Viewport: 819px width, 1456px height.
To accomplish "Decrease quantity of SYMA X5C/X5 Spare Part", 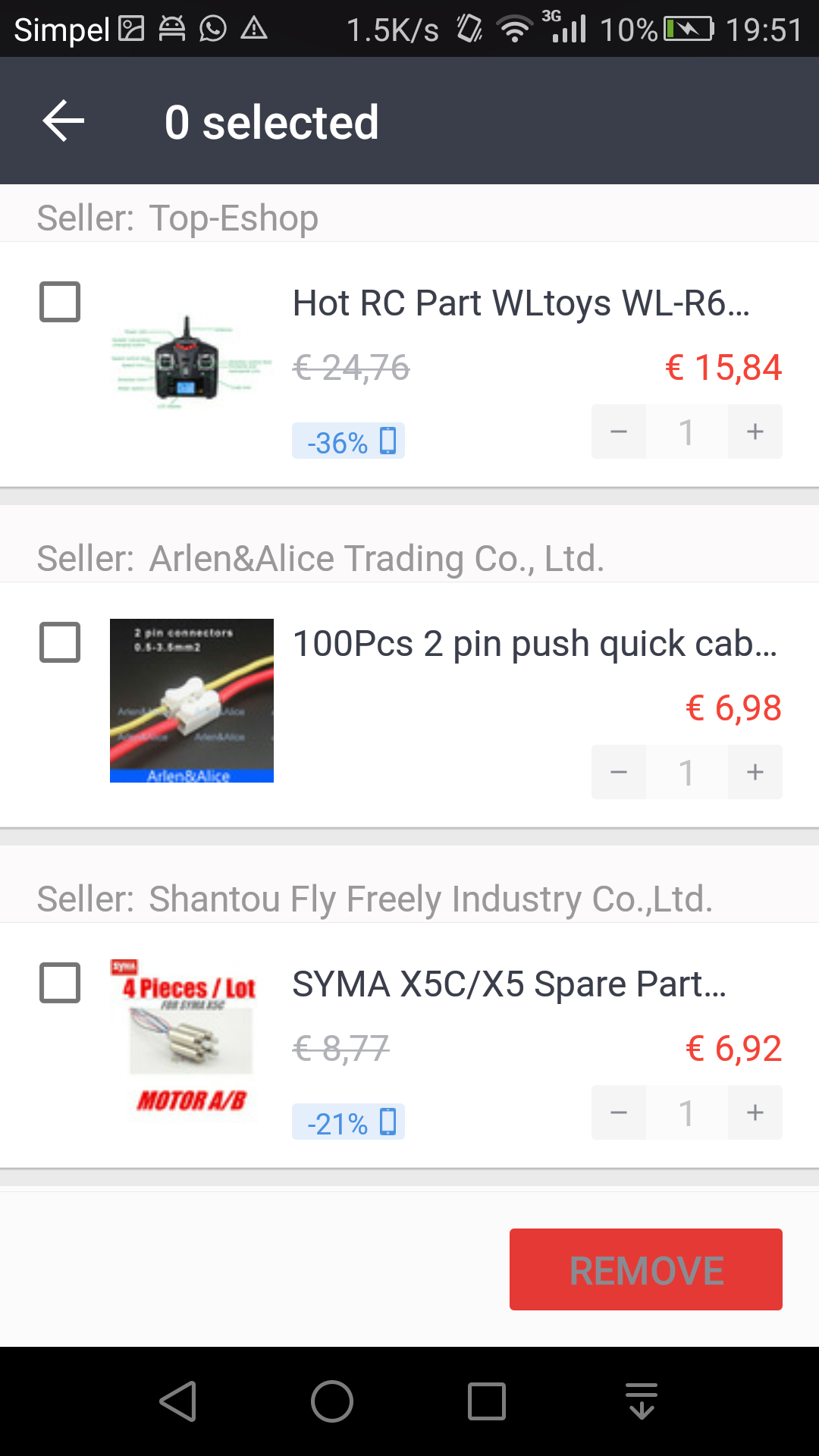I will tap(619, 1112).
